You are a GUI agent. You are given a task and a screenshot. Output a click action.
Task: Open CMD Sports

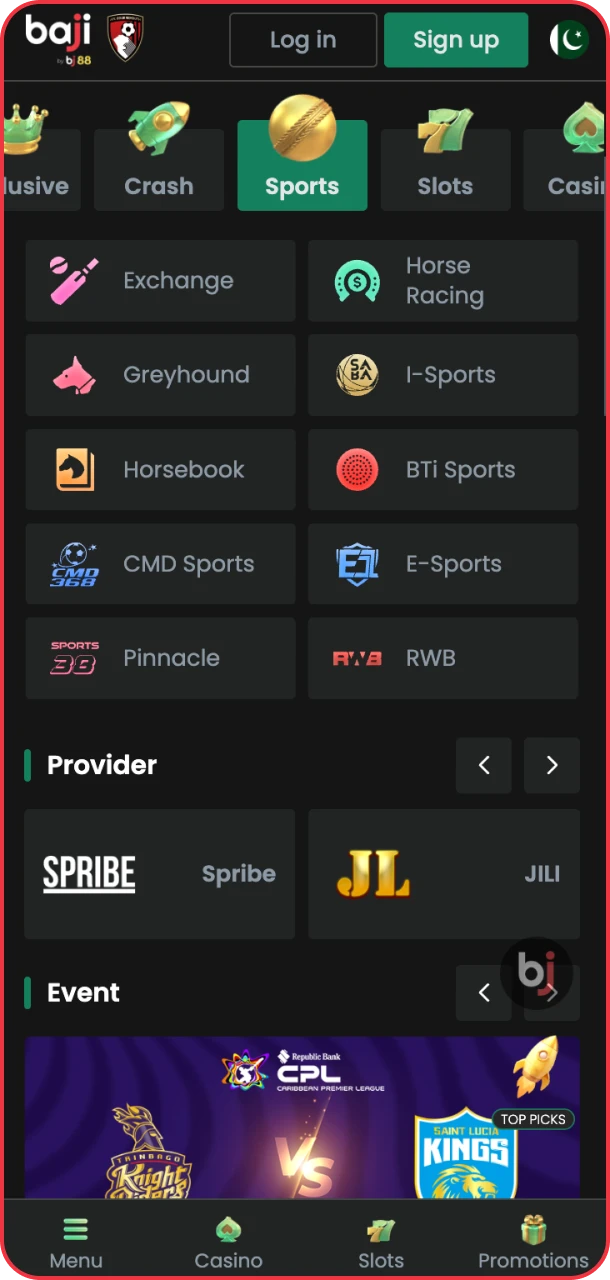160,564
